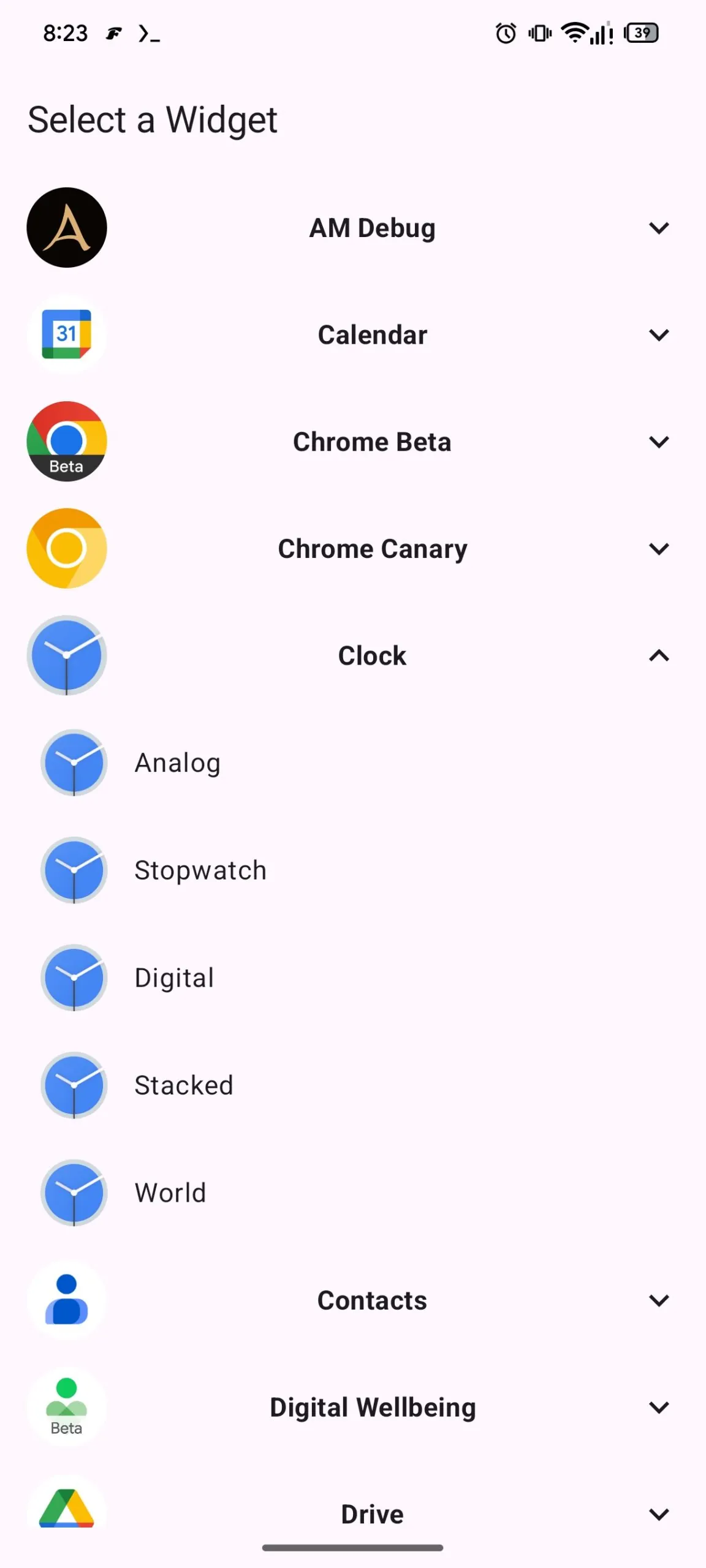
Task: Click the Google Calendar app icon
Action: 67,334
